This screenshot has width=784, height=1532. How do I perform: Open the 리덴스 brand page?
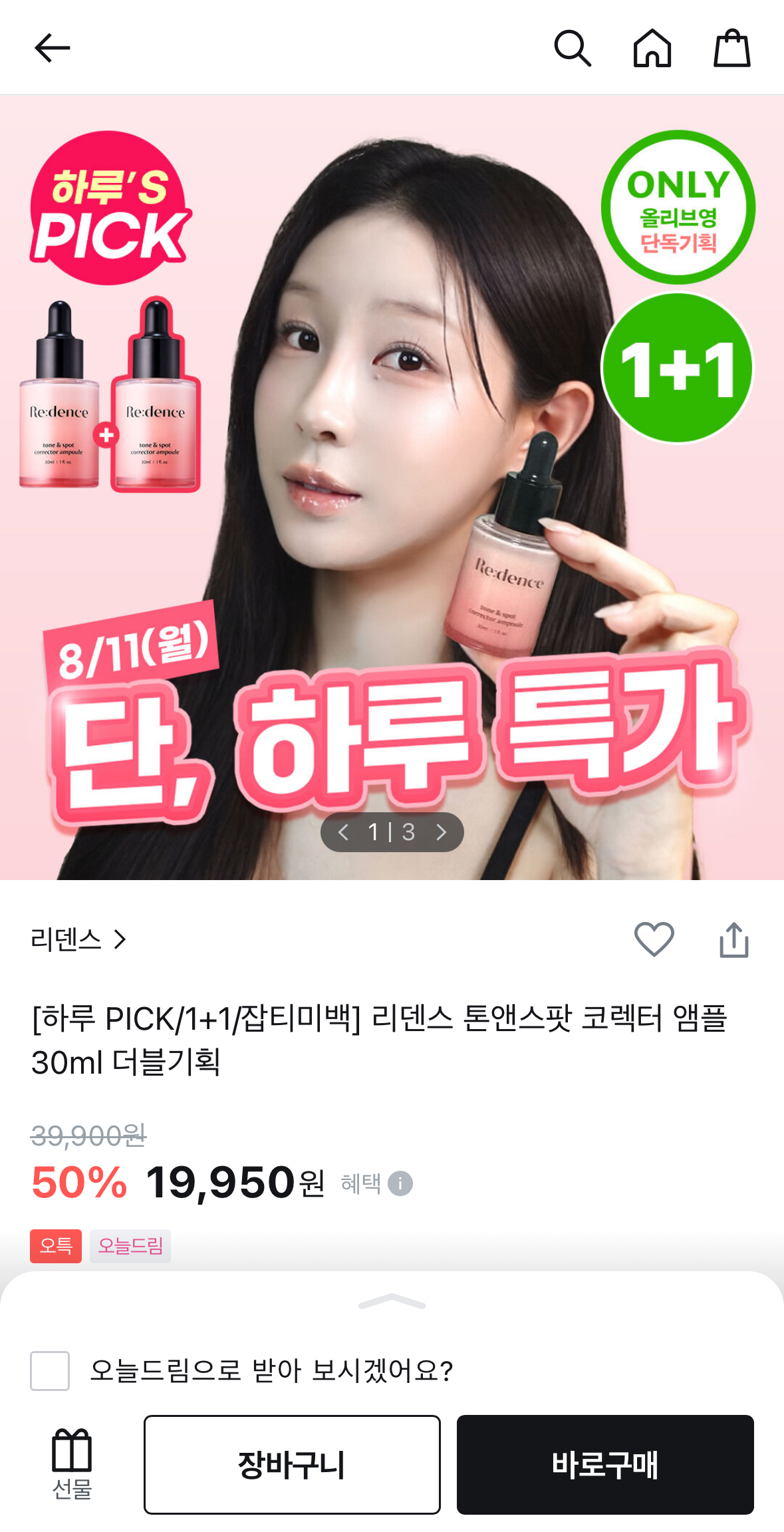78,939
